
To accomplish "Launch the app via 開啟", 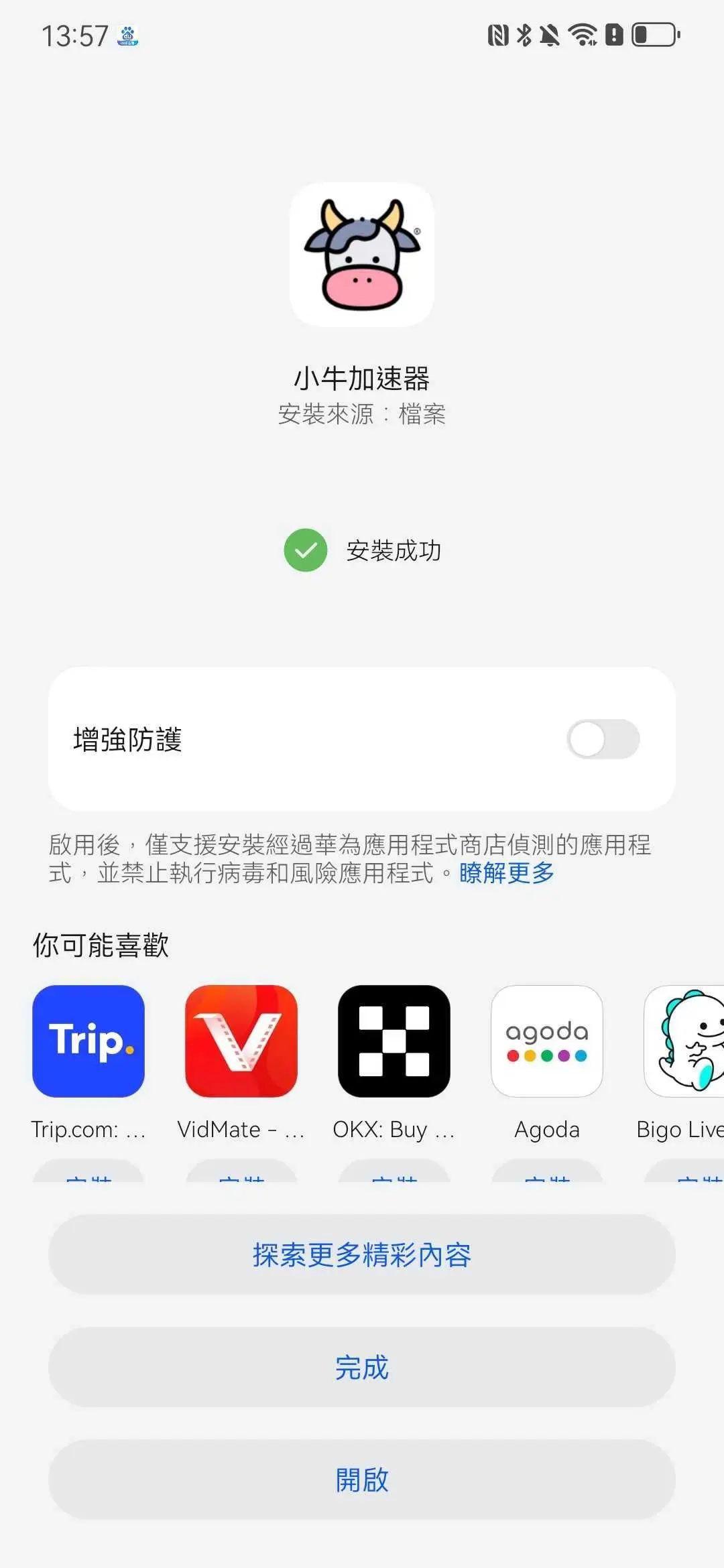I will tap(362, 1480).
